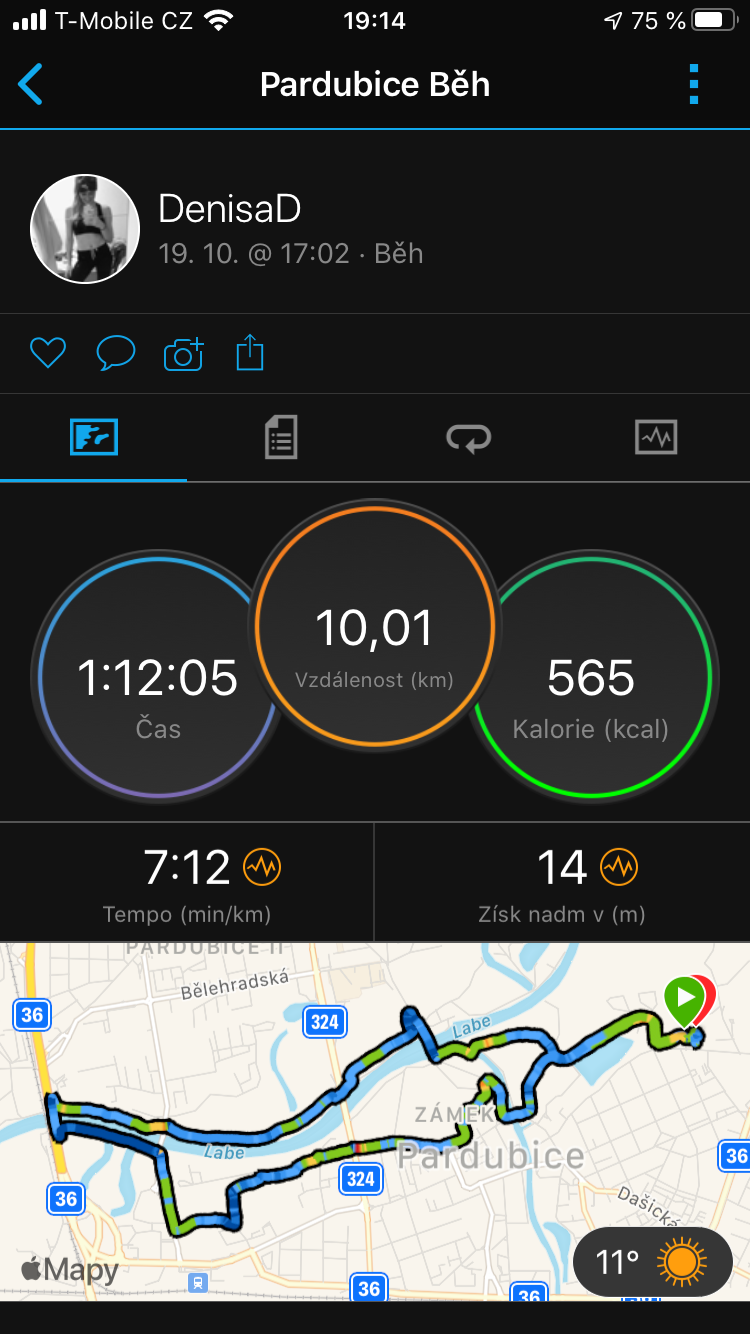Switch to the charts tab
The height and width of the screenshot is (1334, 750).
pos(656,438)
